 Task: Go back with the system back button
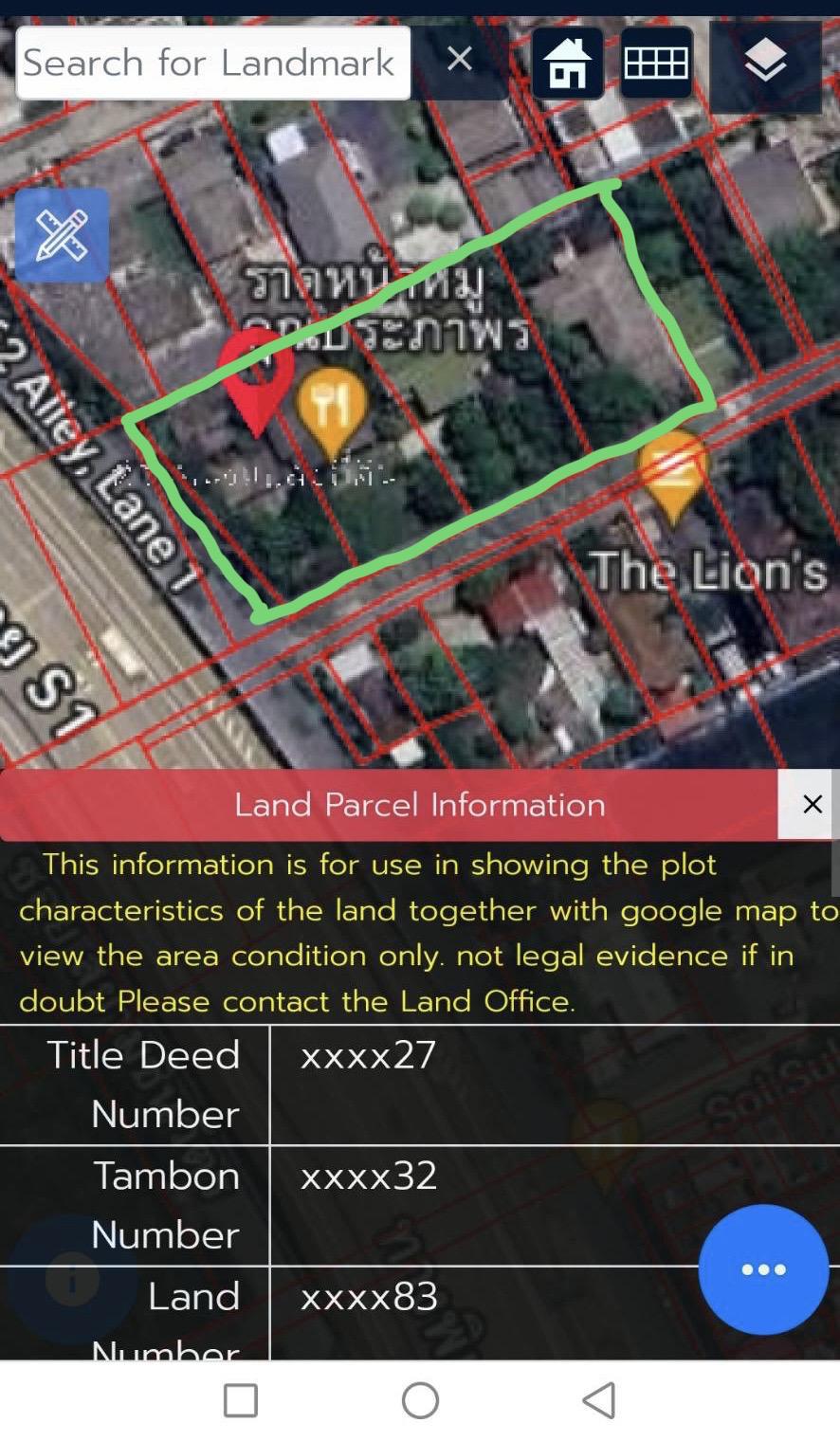(599, 1400)
